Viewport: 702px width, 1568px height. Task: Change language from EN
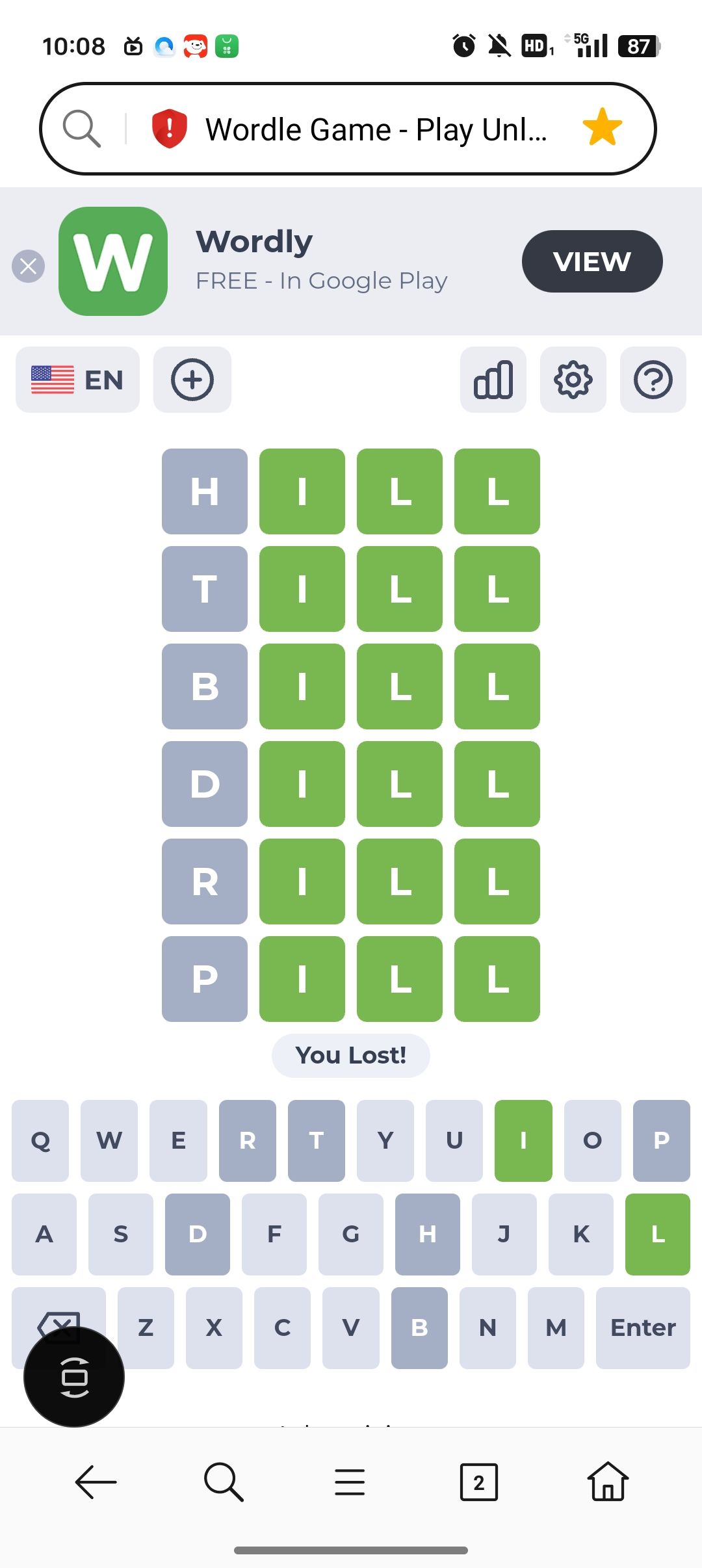tap(77, 380)
